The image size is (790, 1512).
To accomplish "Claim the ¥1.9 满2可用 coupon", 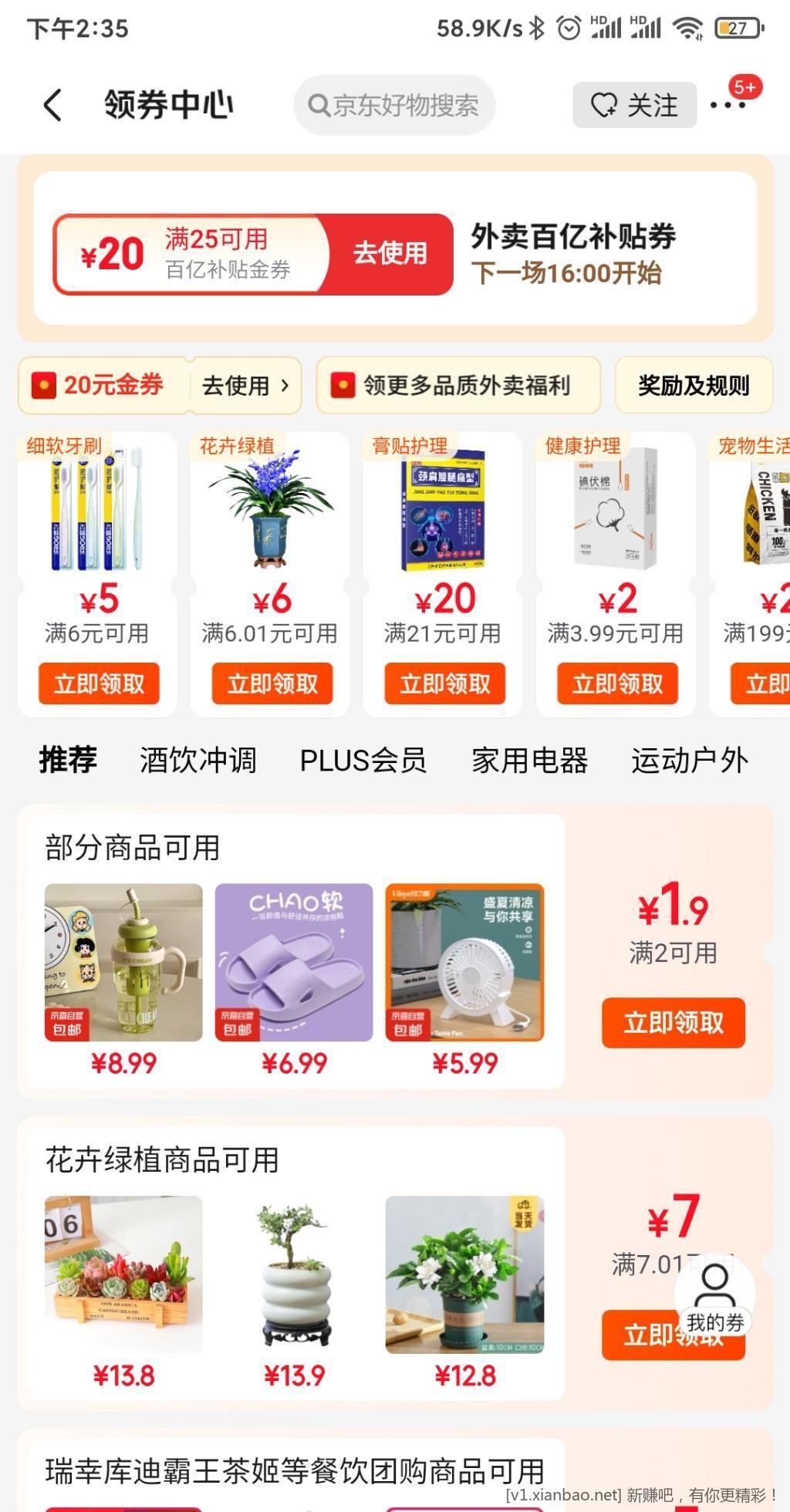I will [x=673, y=1022].
